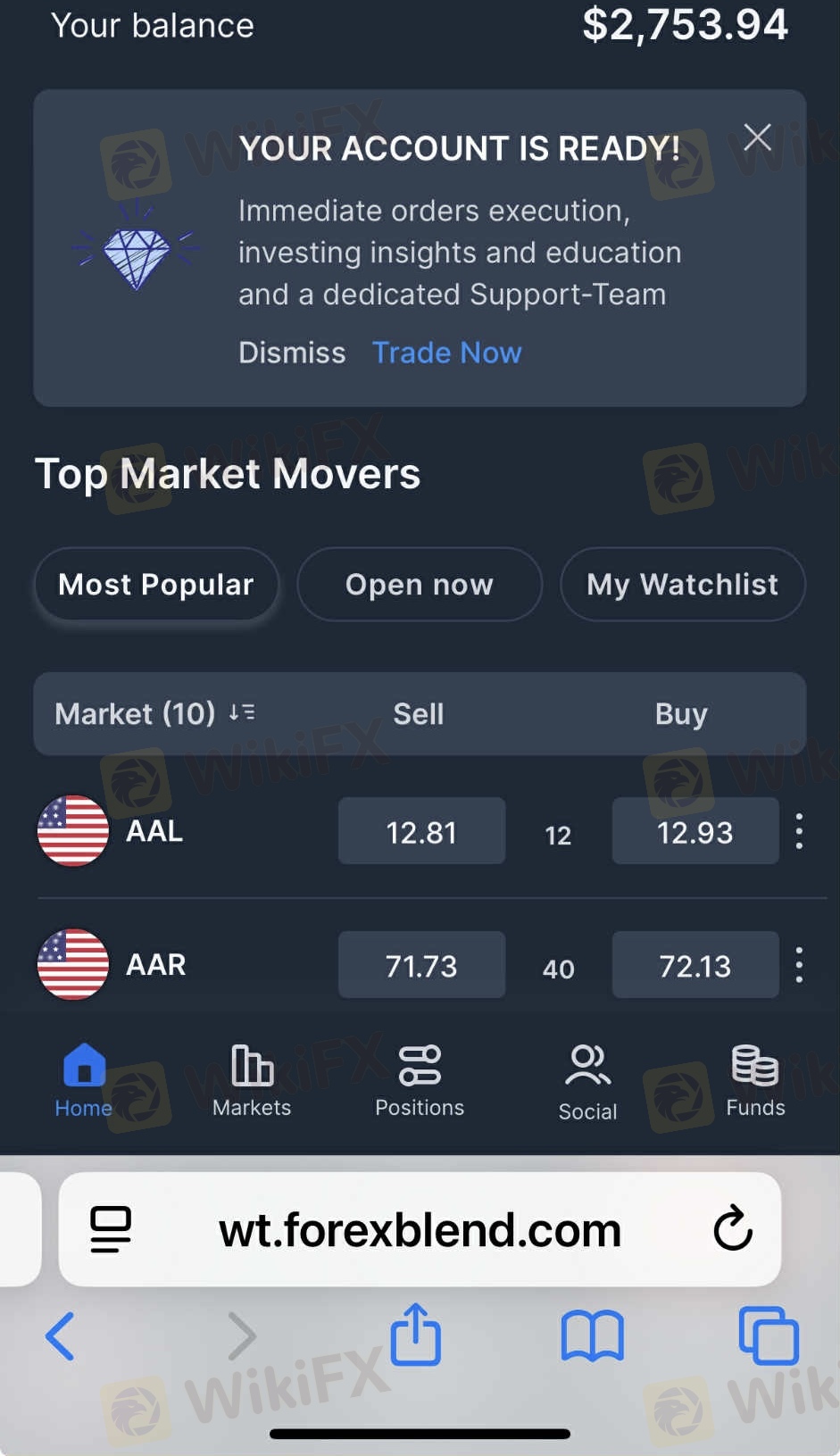
Task: Open the Funds tab
Action: (x=755, y=1081)
